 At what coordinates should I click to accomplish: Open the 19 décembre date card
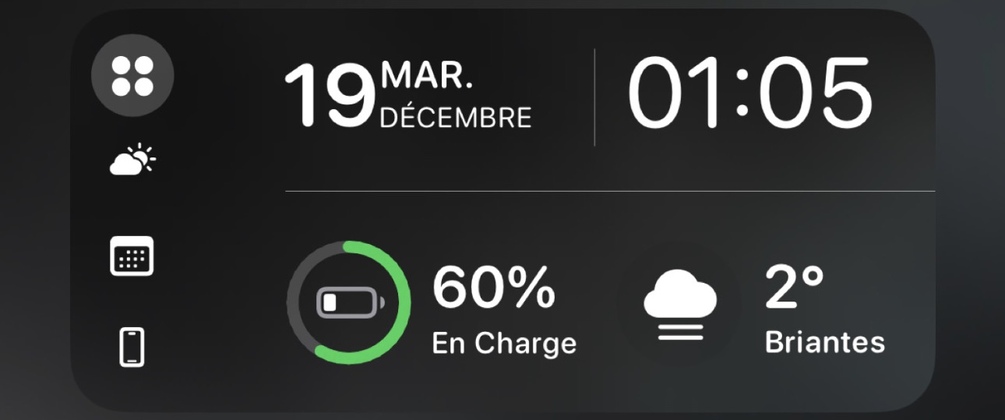click(x=408, y=96)
